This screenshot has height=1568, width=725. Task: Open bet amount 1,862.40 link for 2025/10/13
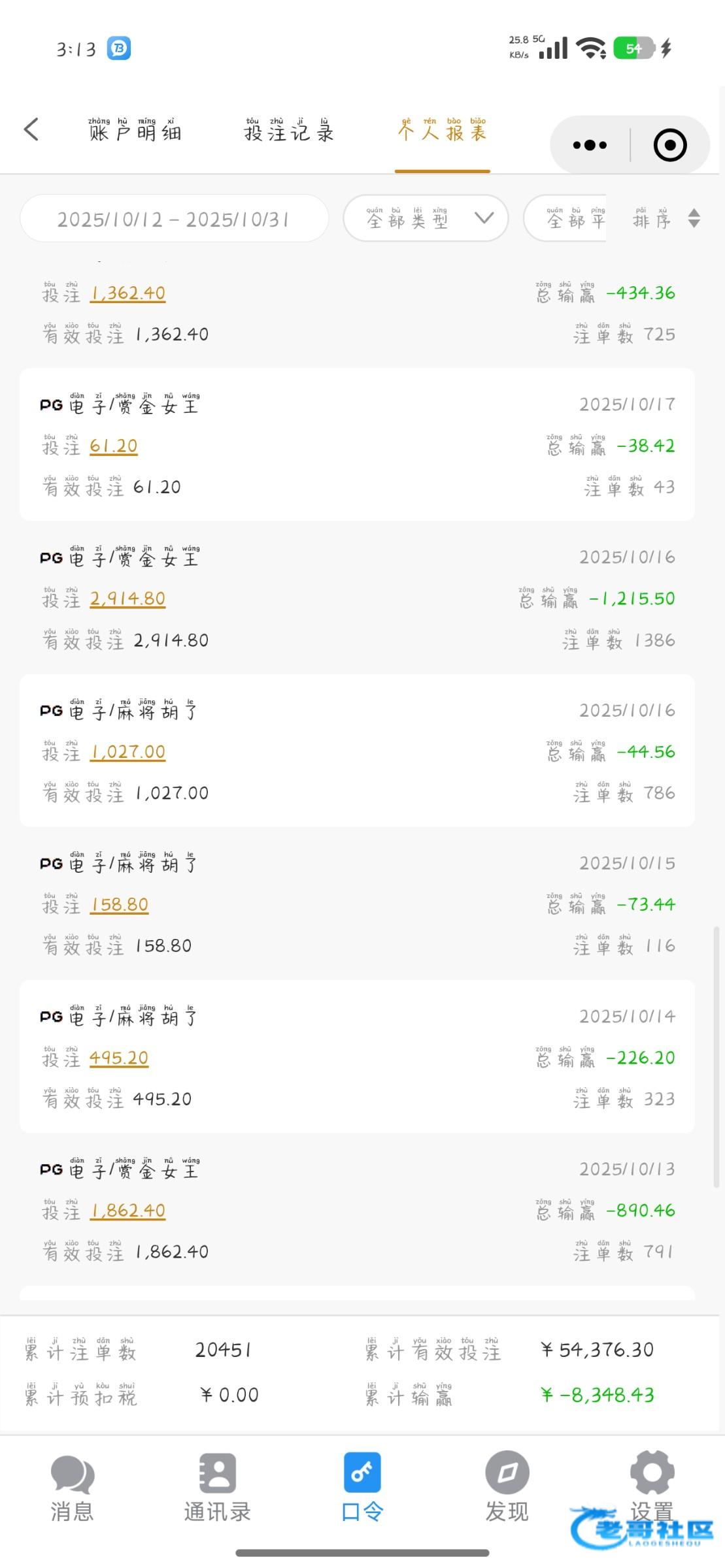127,1211
